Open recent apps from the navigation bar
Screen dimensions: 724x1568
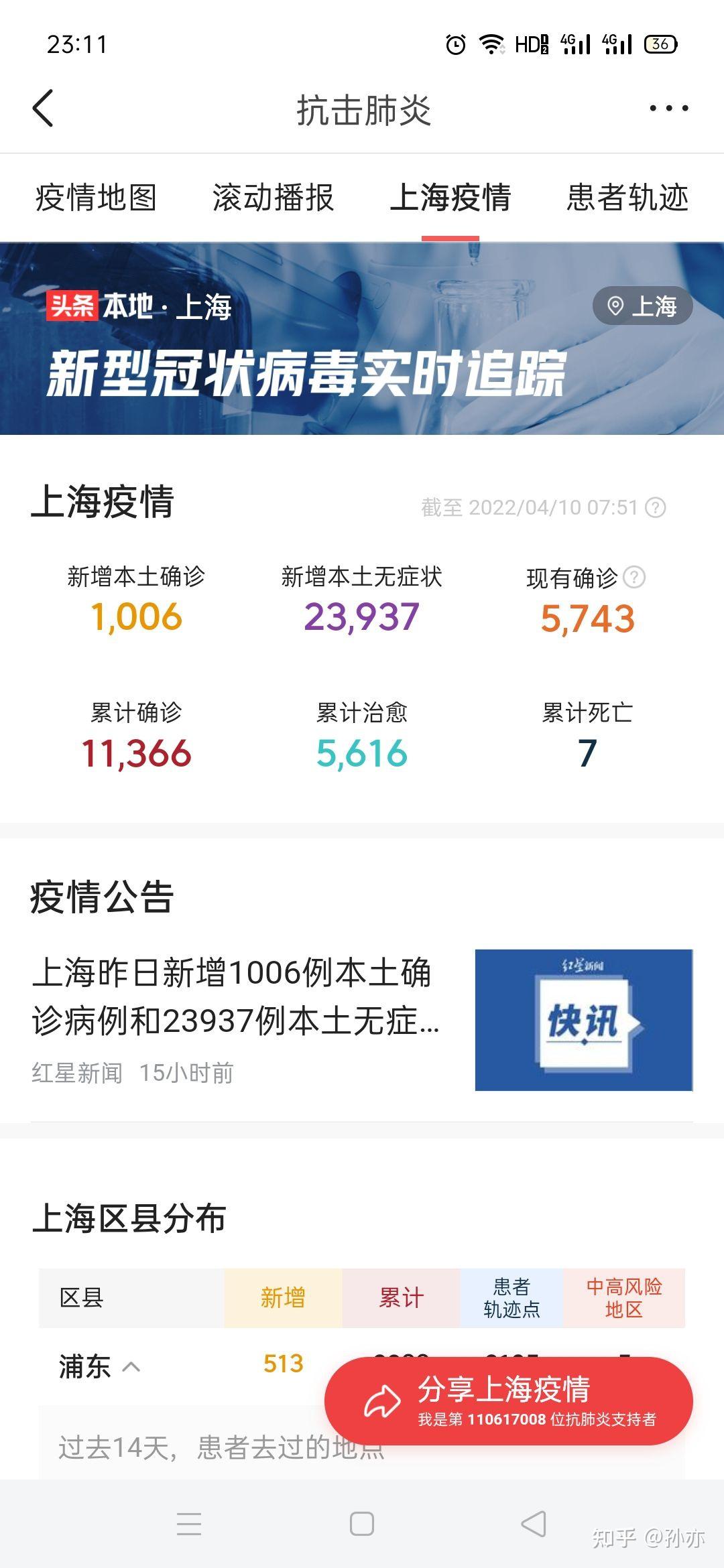pyautogui.click(x=189, y=1524)
